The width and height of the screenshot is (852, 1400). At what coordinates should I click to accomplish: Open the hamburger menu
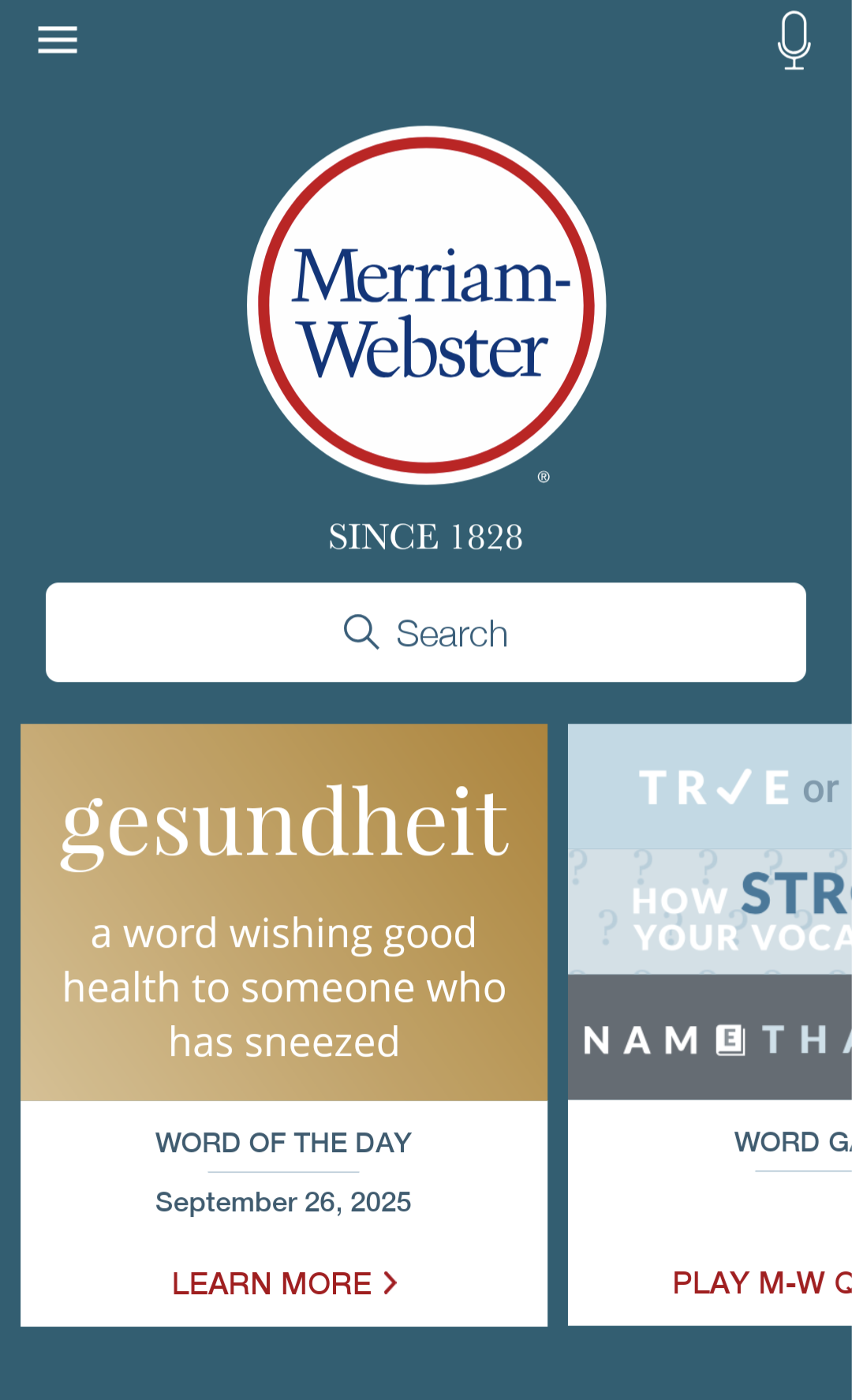pos(58,39)
